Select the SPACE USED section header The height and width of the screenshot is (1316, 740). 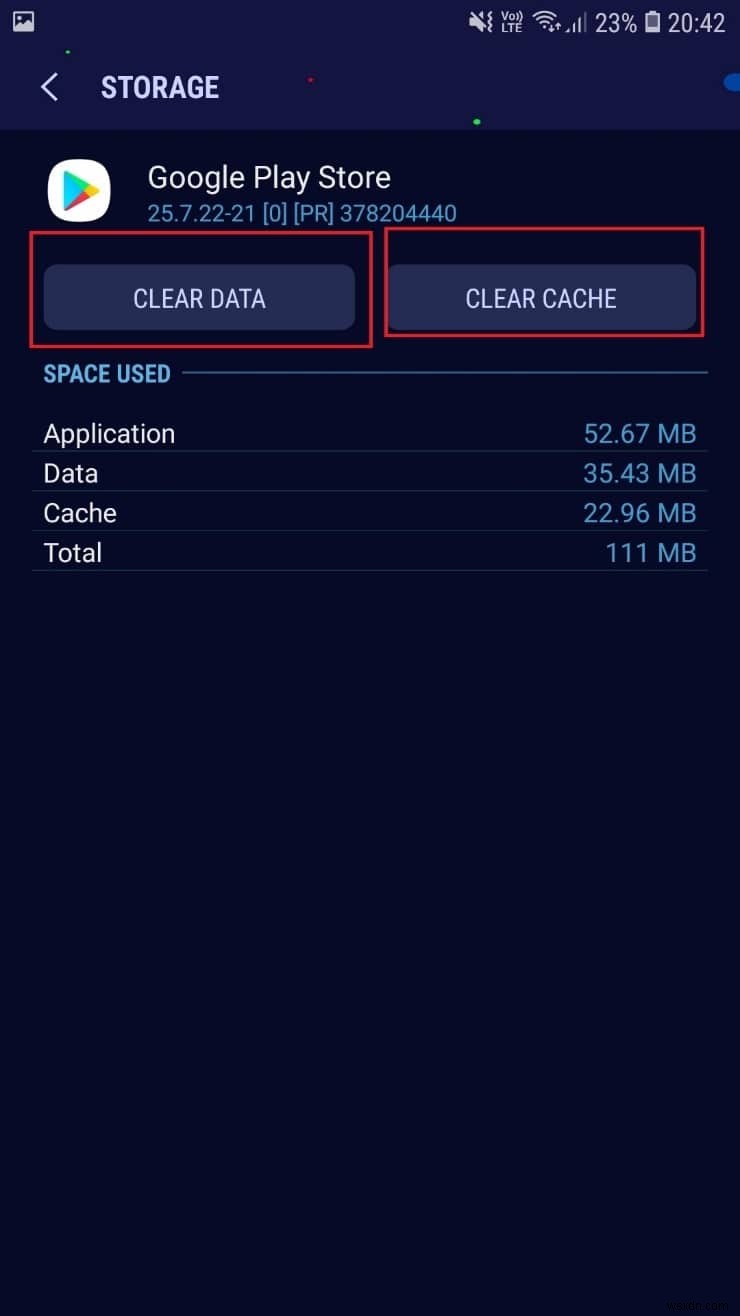(106, 373)
